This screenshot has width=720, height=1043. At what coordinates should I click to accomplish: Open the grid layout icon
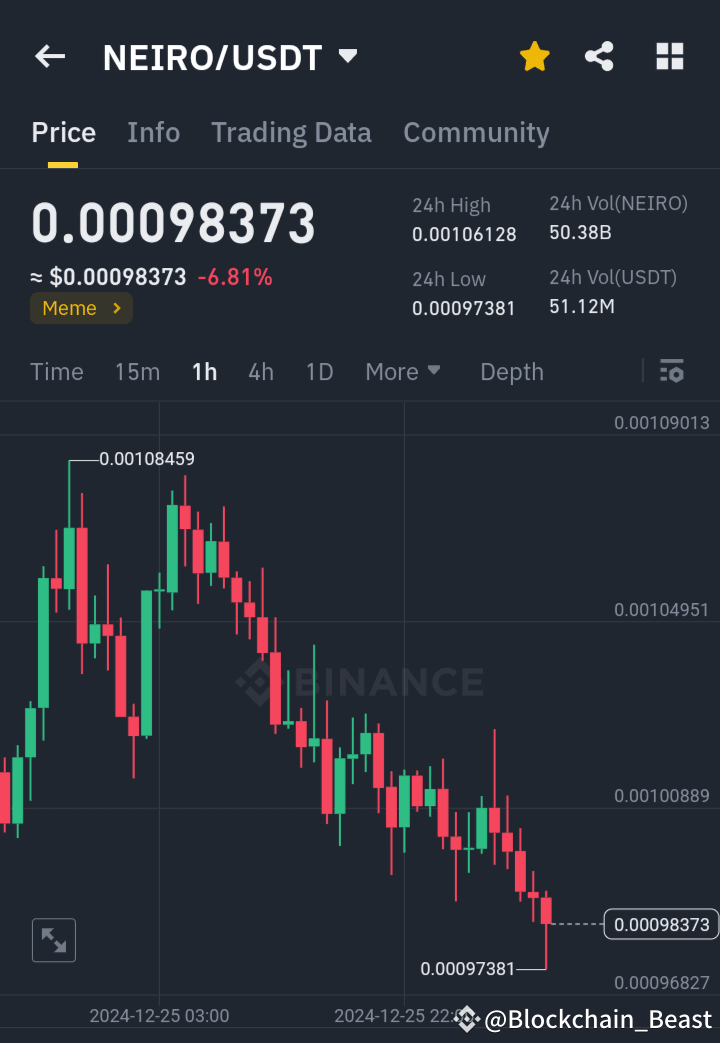(x=668, y=56)
